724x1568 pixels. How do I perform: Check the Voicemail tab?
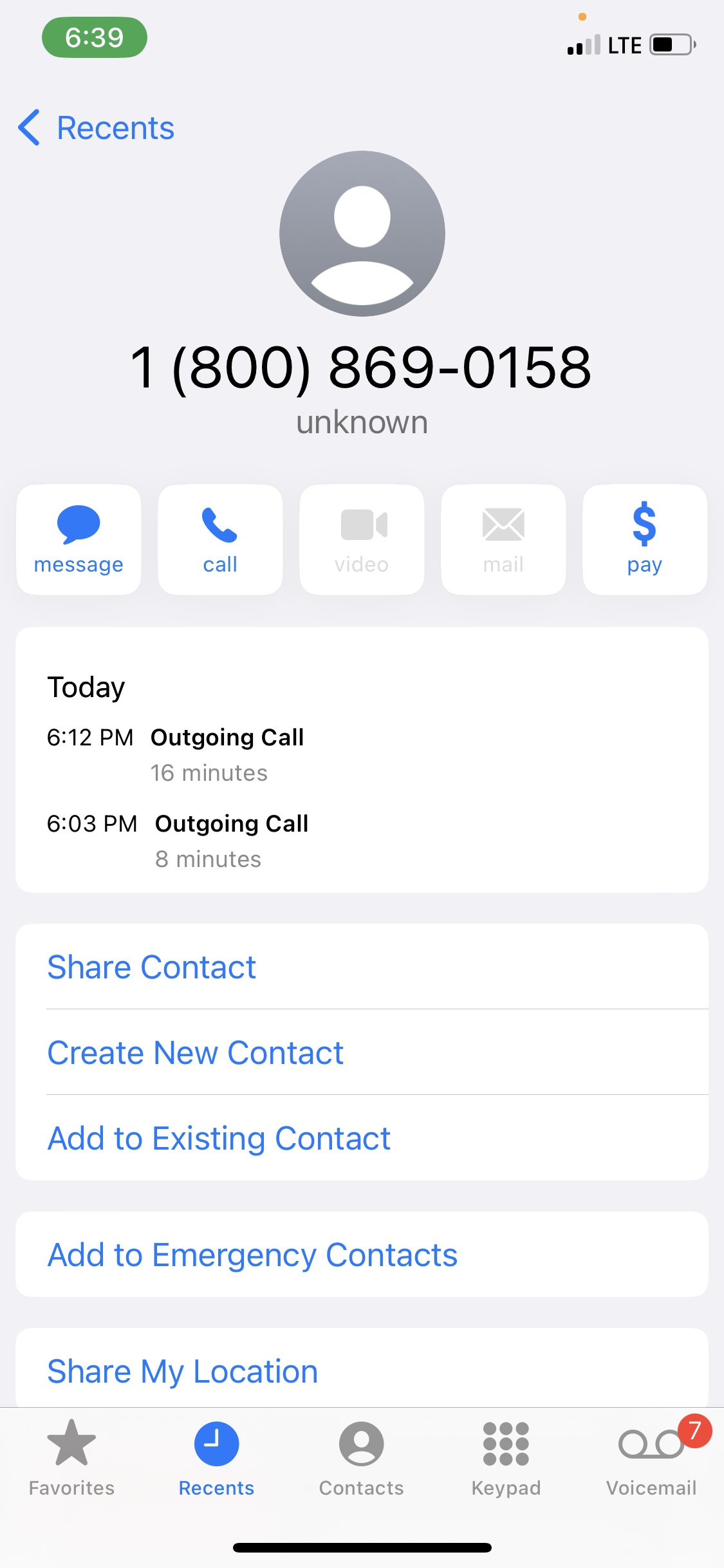(651, 1459)
